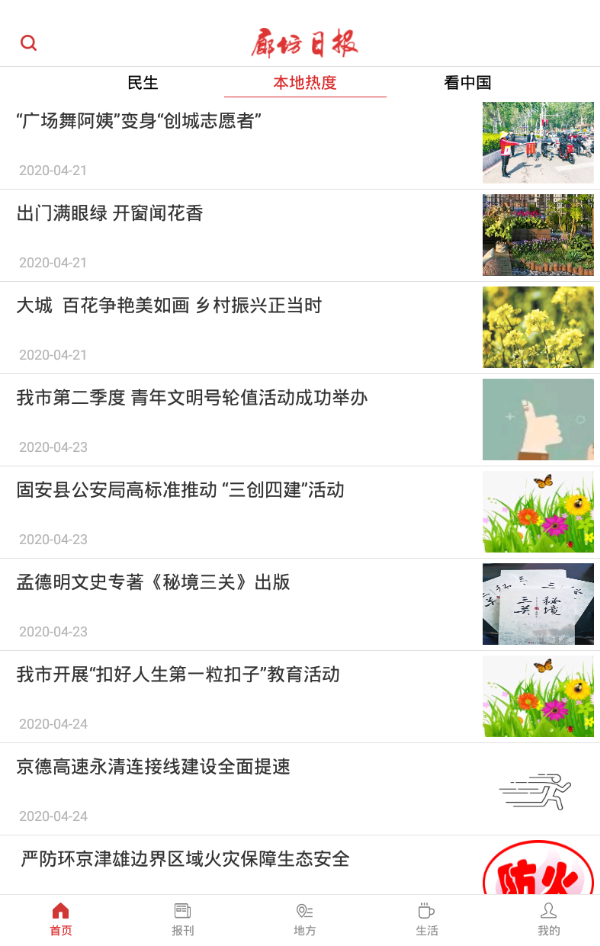This screenshot has width=600, height=946.
Task: Select the 本地热度 tab
Action: click(x=305, y=82)
